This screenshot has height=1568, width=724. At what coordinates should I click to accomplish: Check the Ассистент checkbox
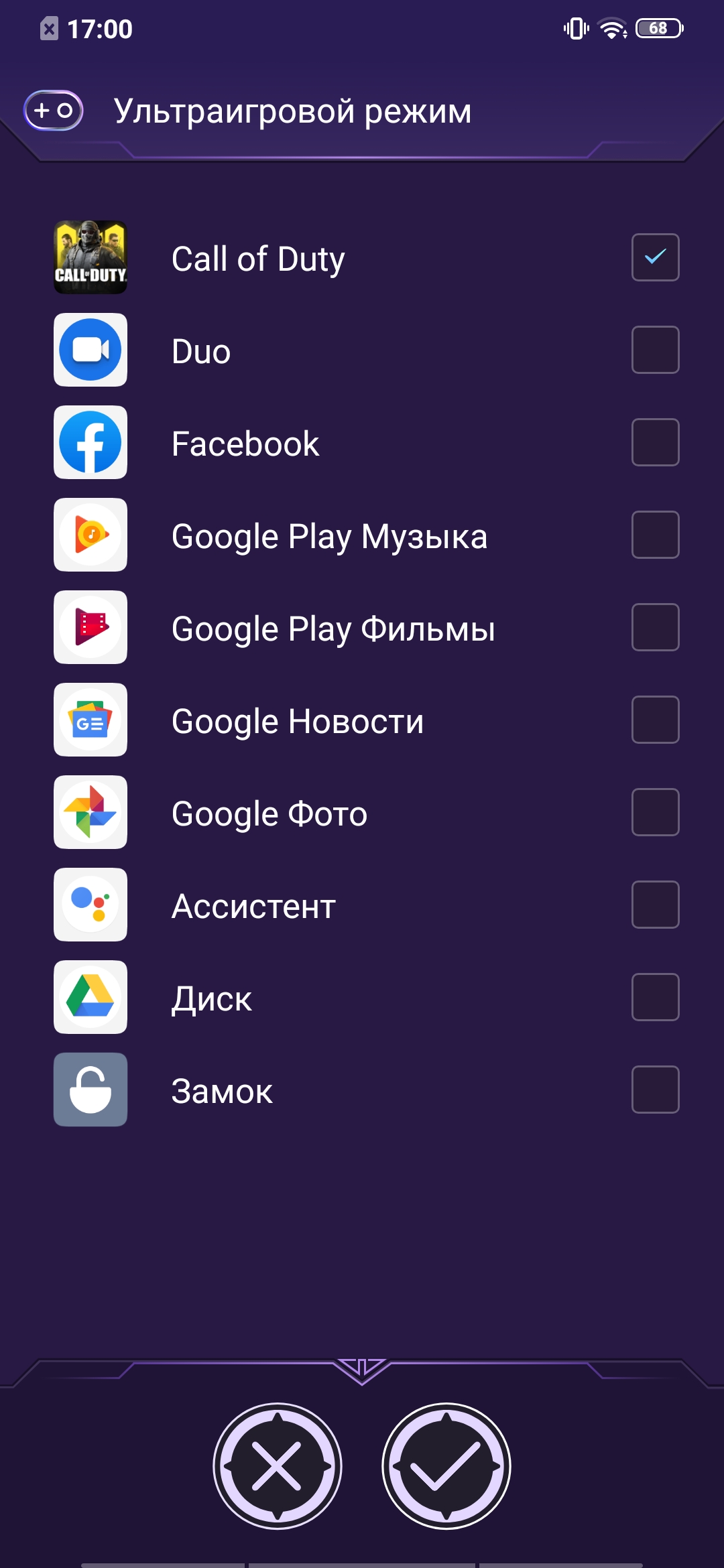655,905
